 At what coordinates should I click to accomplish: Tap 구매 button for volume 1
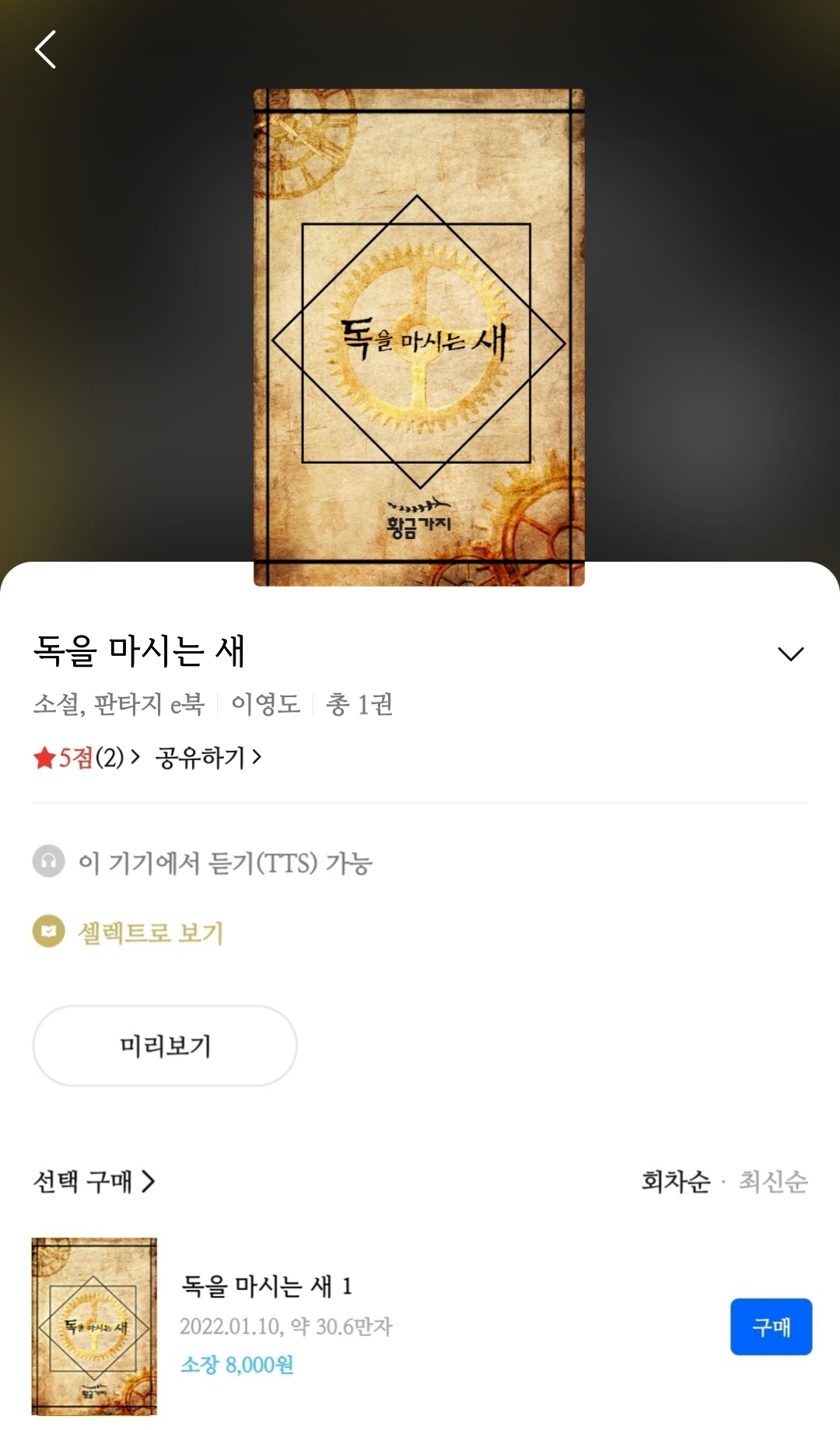(771, 1327)
